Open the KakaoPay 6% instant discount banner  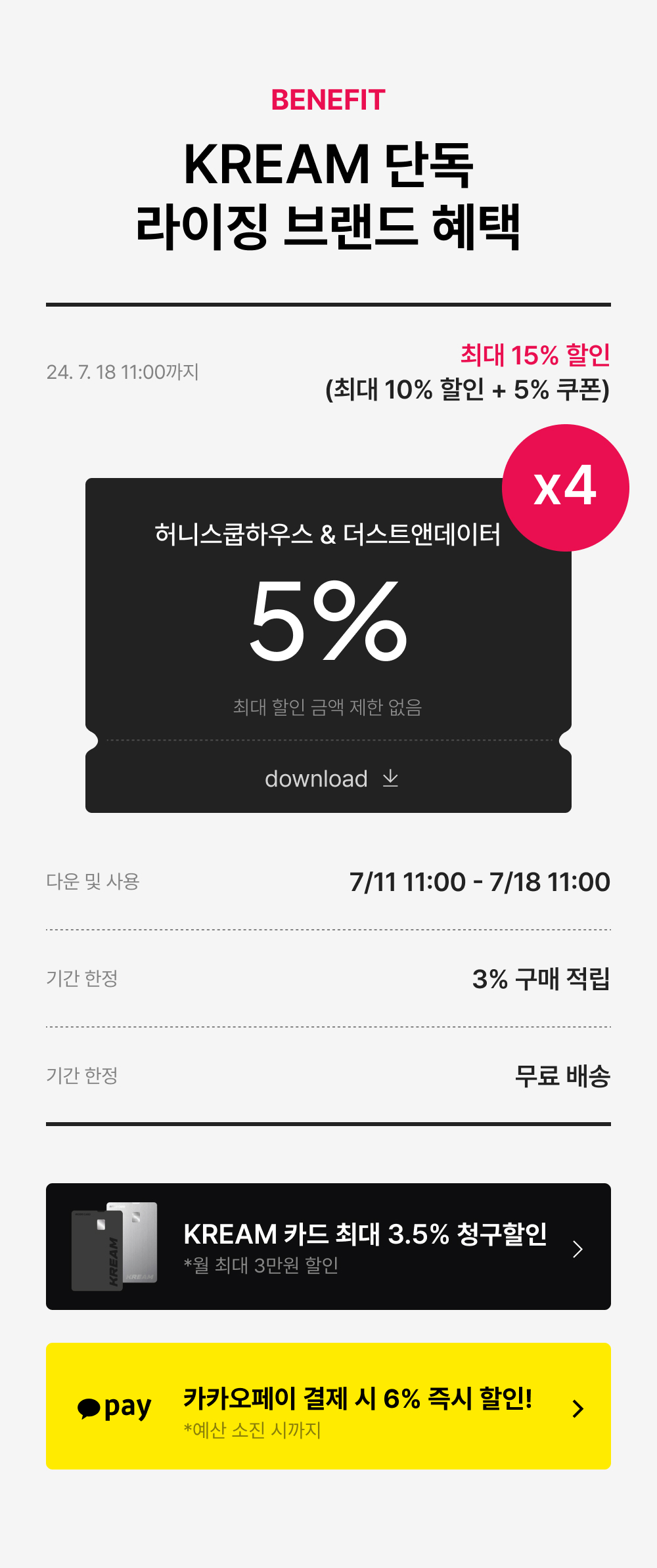[x=328, y=1406]
